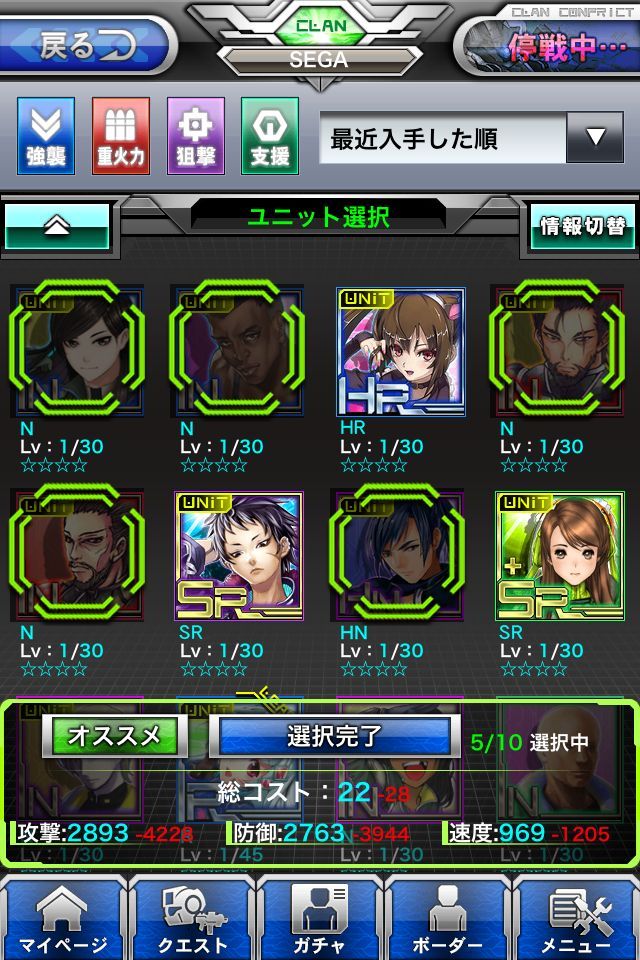
Task: Select the purple SR unit card
Action: point(240,556)
